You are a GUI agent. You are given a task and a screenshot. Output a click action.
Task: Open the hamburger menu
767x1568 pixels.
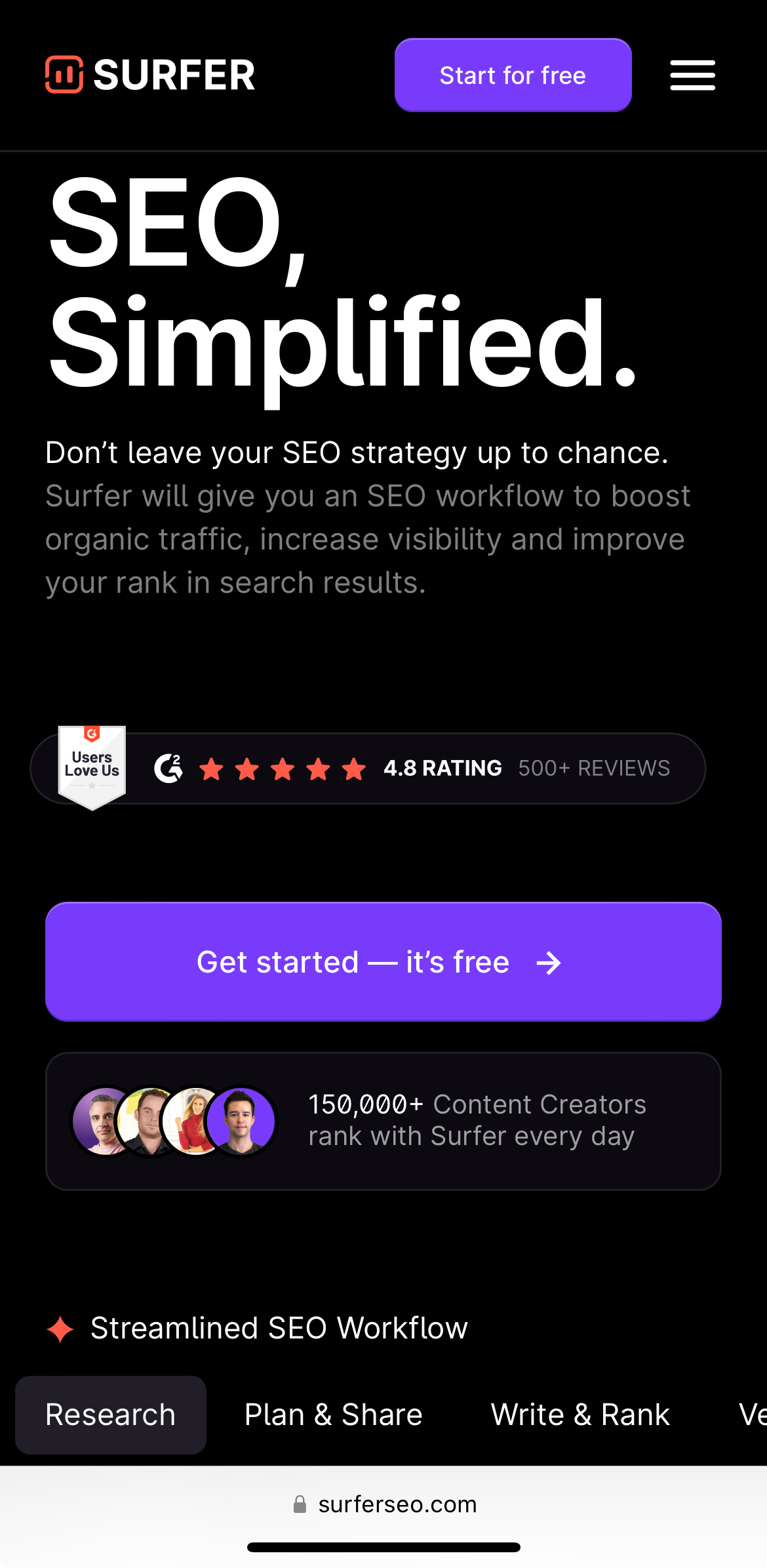[x=692, y=75]
